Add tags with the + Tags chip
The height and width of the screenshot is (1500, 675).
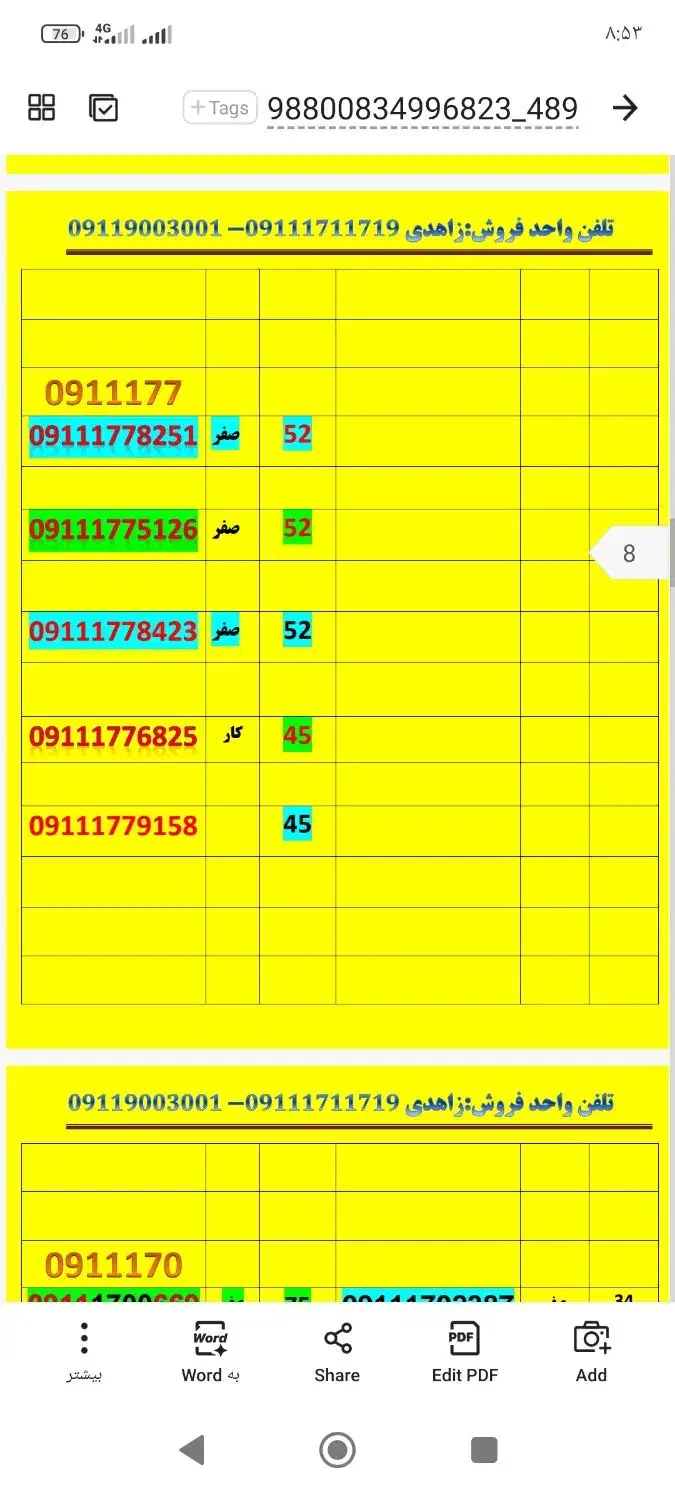[220, 108]
